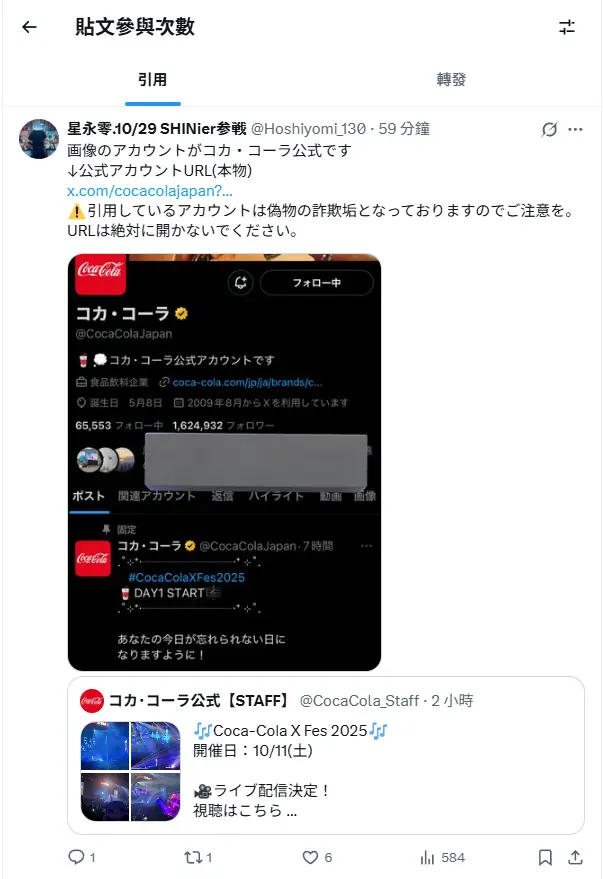This screenshot has height=879, width=603.
Task: Go back using the top arrow
Action: tap(29, 27)
